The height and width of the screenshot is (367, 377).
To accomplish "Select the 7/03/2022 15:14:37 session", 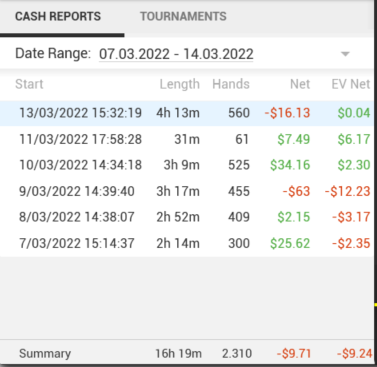I will tap(187, 243).
